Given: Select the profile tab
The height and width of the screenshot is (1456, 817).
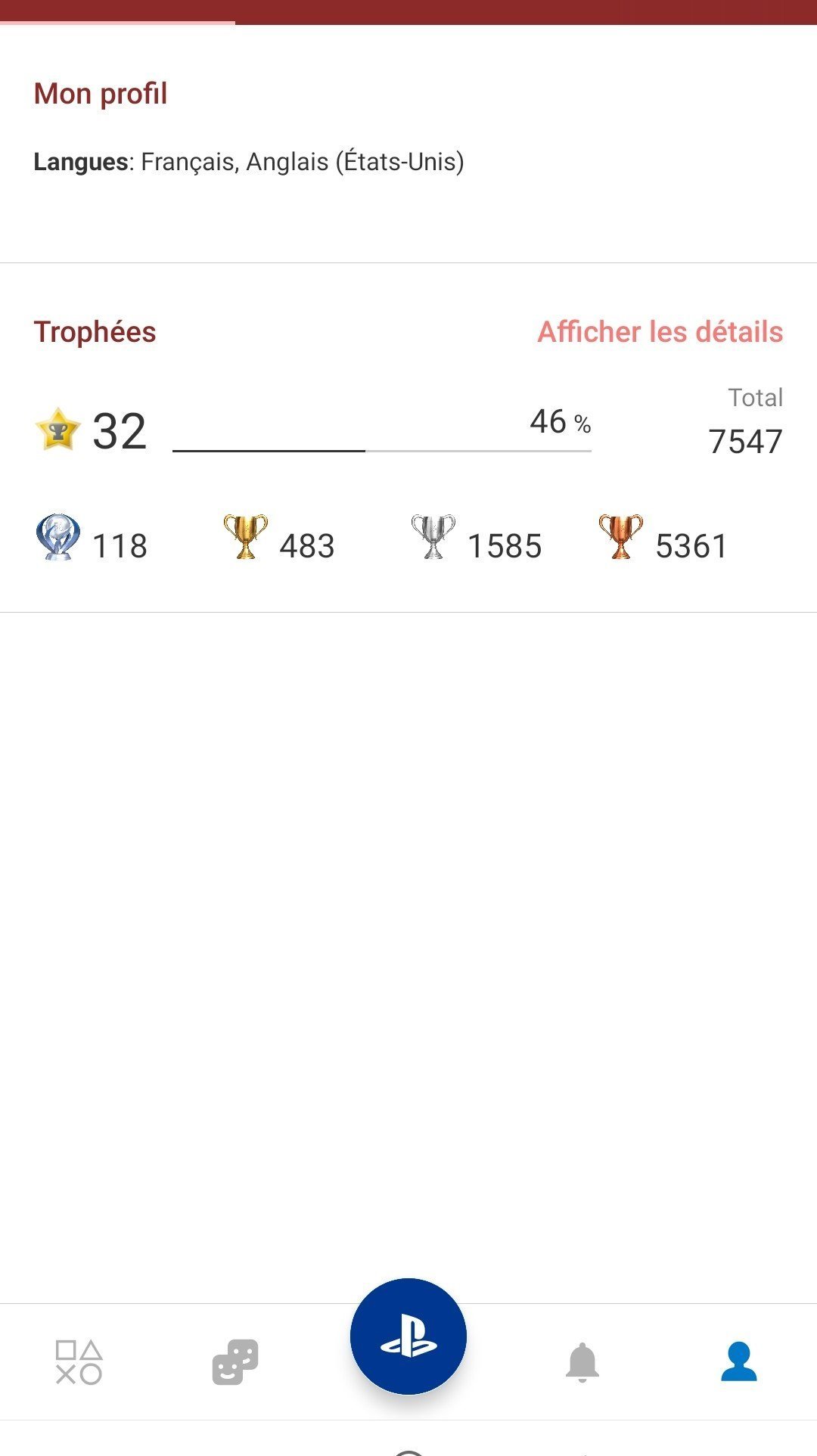Looking at the screenshot, I should click(x=739, y=1362).
